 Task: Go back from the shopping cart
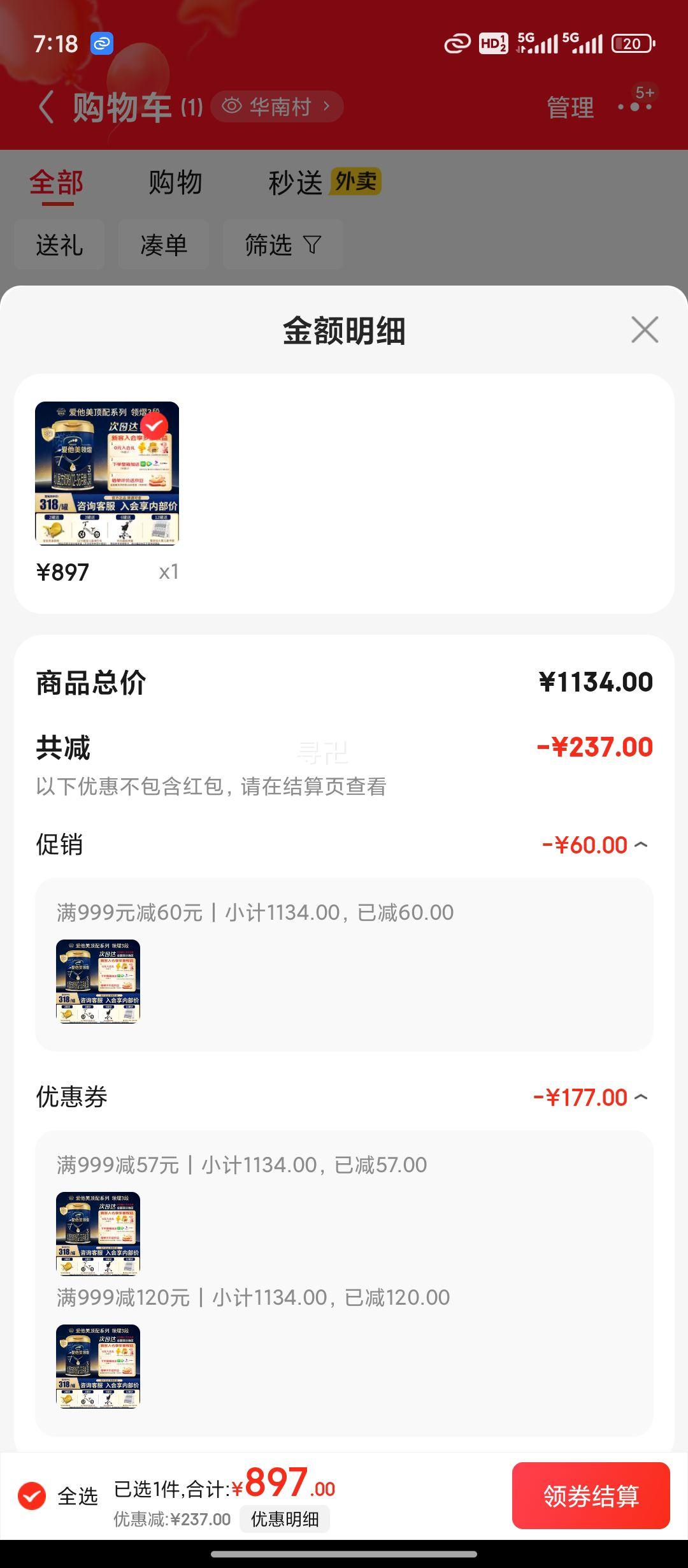click(x=46, y=107)
